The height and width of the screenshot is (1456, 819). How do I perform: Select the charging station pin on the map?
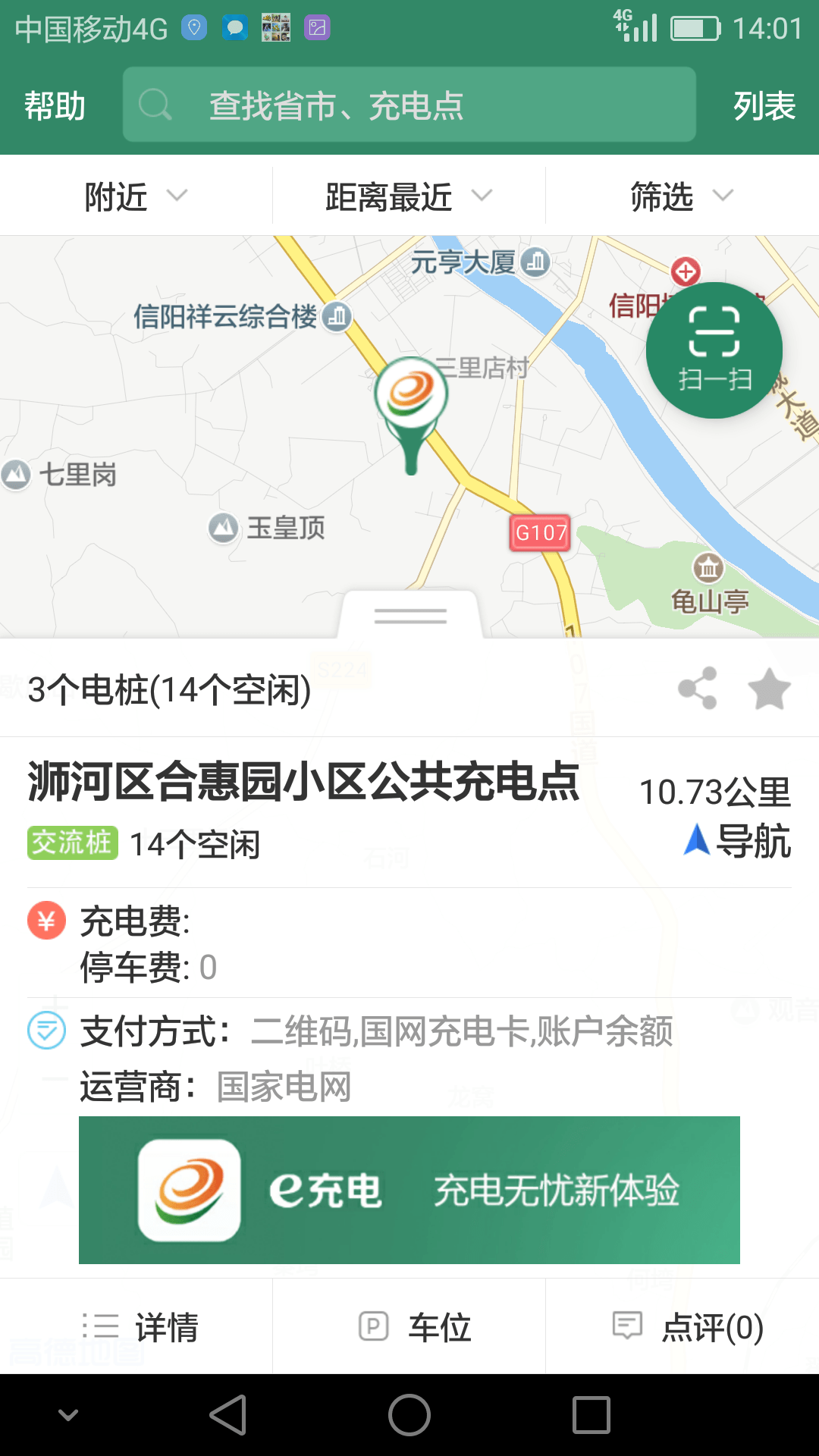(x=411, y=414)
